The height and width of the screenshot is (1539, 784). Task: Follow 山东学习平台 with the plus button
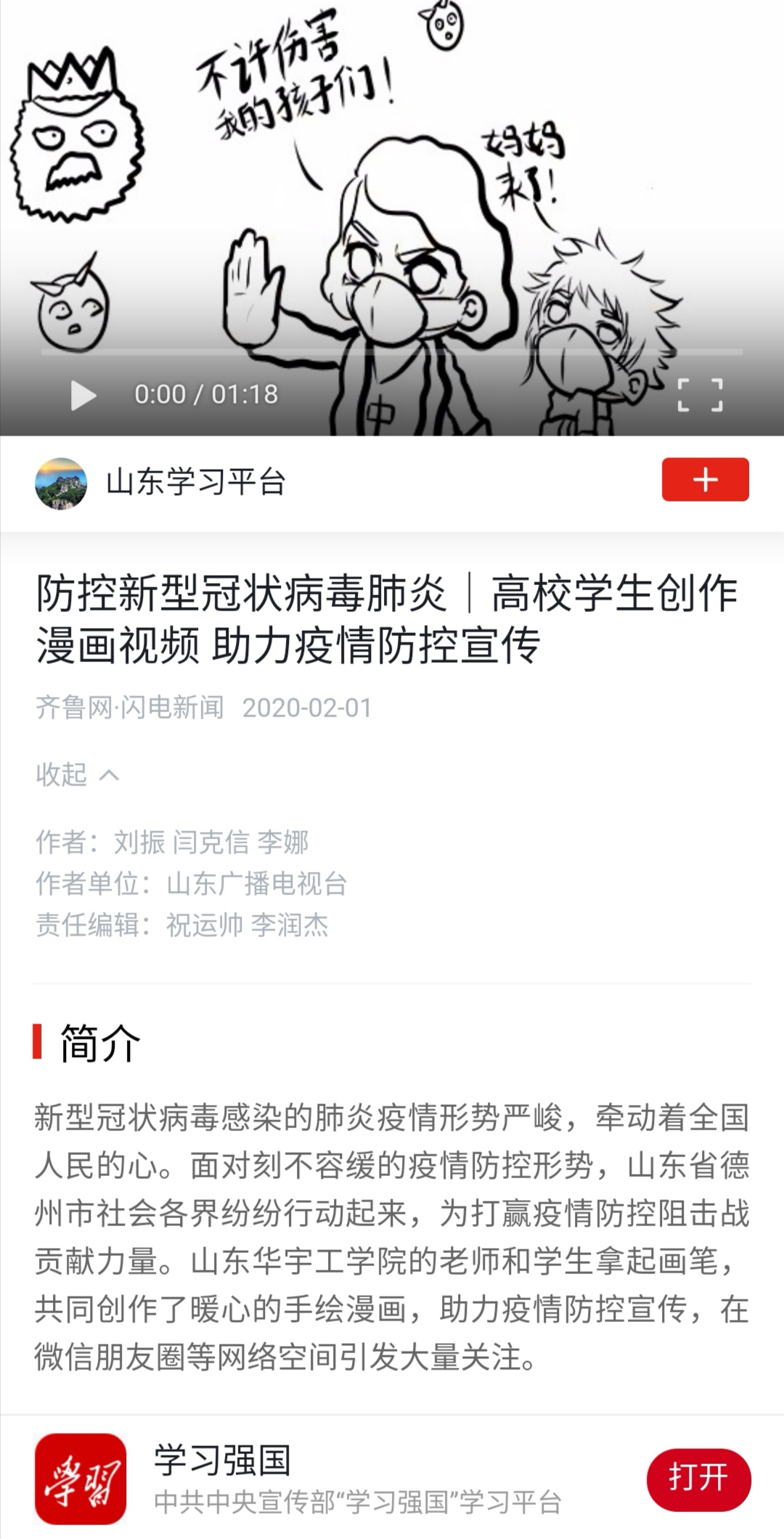(x=705, y=480)
